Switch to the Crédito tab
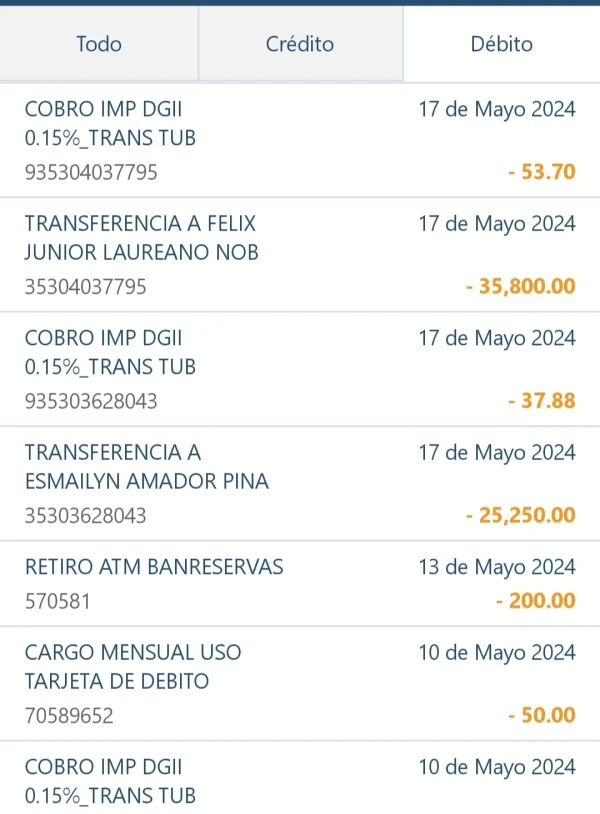600x814 pixels. pyautogui.click(x=300, y=44)
